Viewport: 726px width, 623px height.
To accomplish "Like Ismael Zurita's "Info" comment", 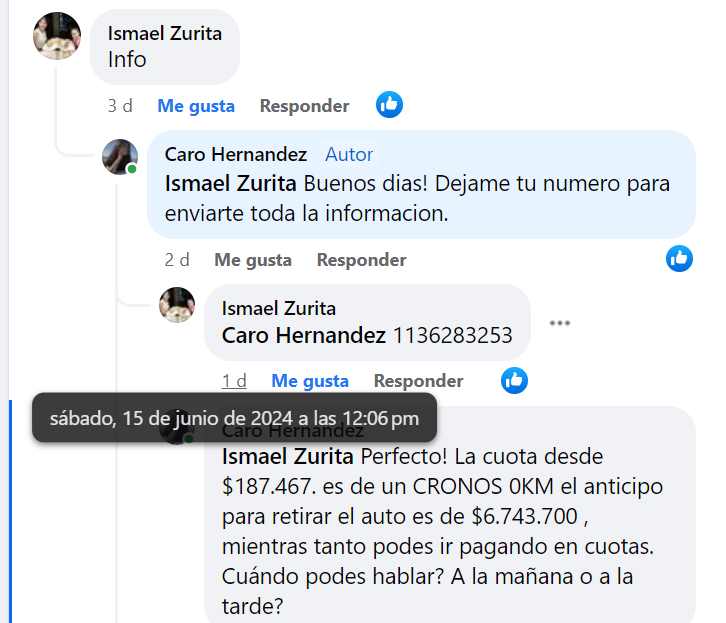I will pos(196,106).
